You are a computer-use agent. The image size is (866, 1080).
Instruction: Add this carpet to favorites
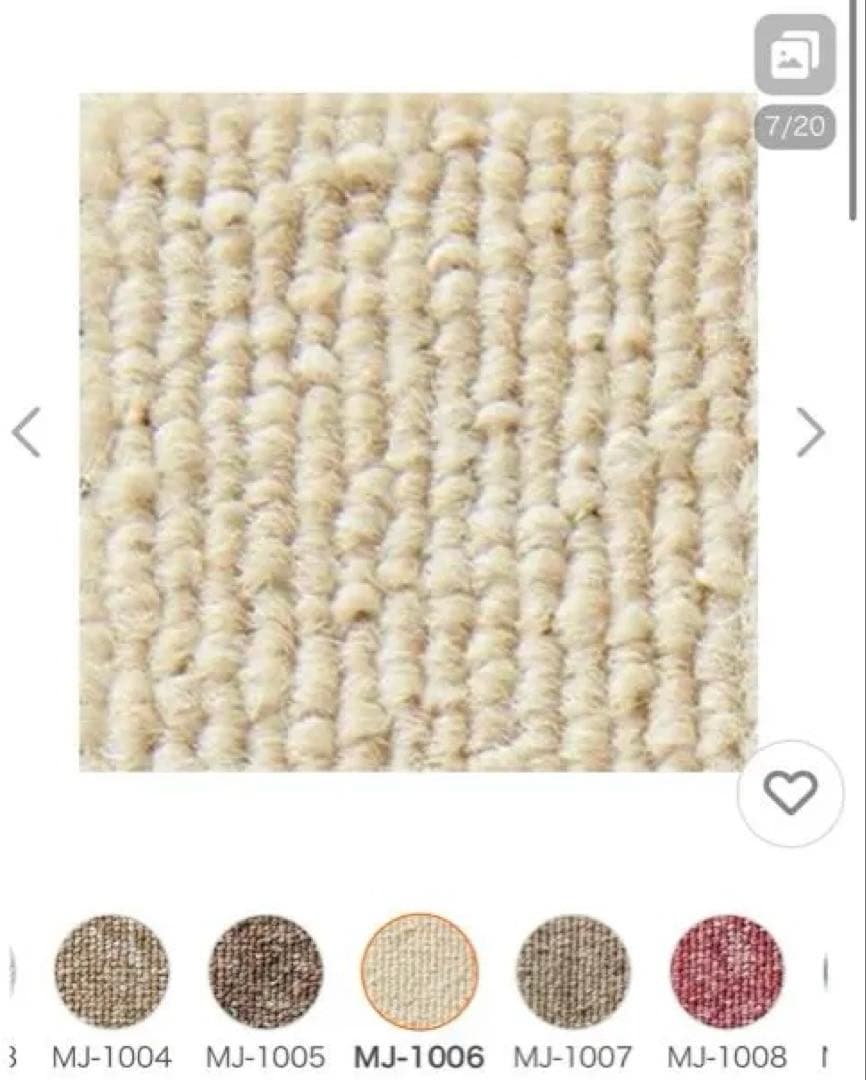click(x=790, y=793)
